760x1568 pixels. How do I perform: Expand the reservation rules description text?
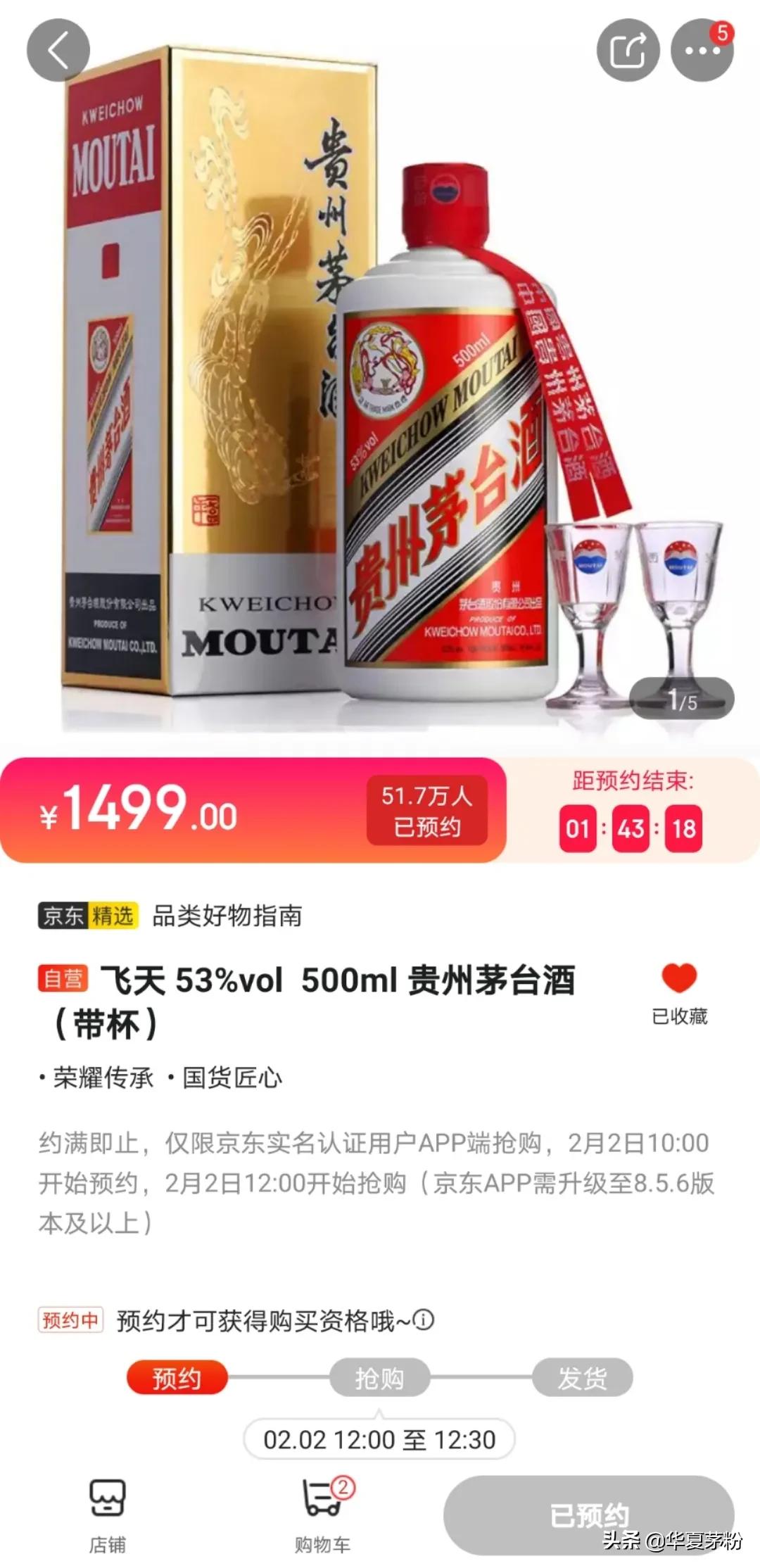pos(380,1175)
